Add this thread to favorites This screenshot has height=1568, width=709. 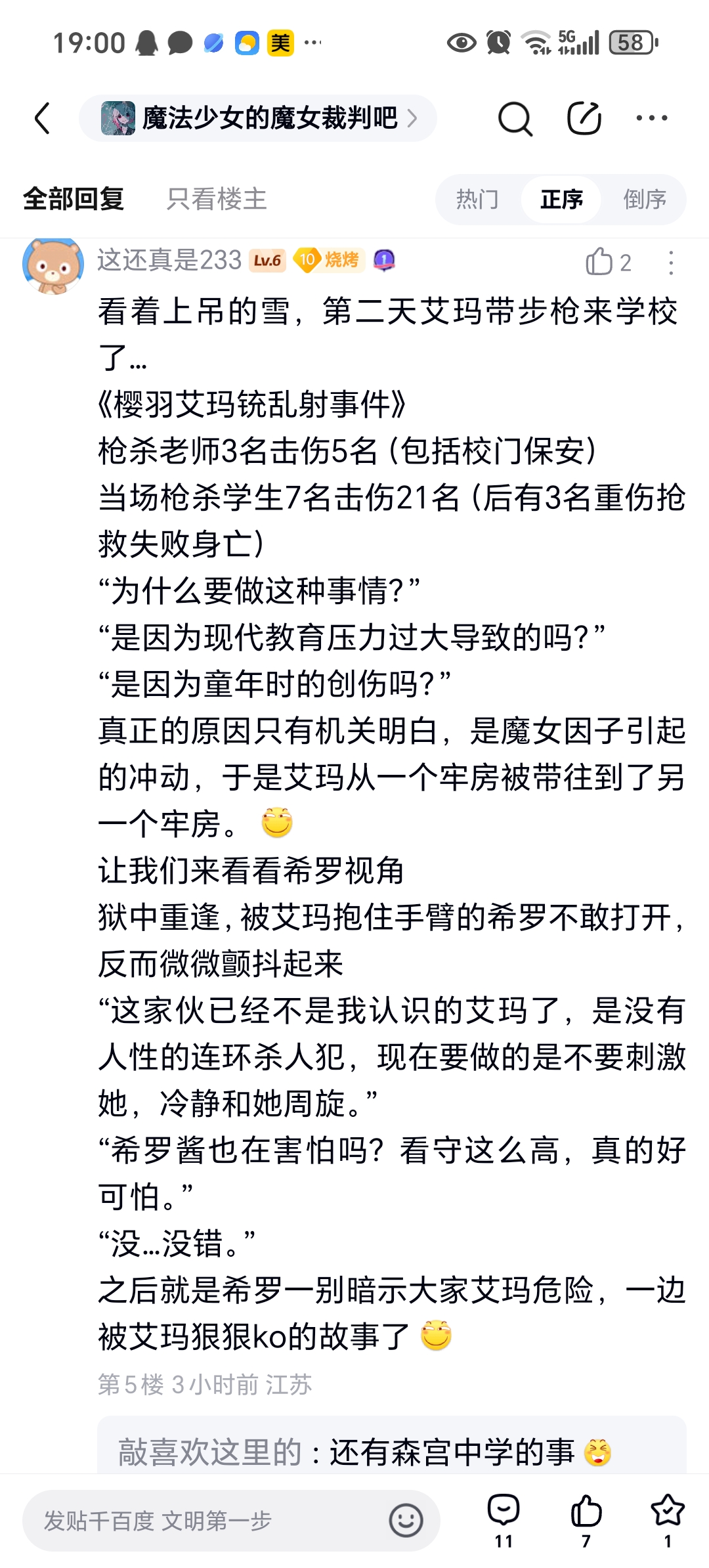click(667, 1520)
